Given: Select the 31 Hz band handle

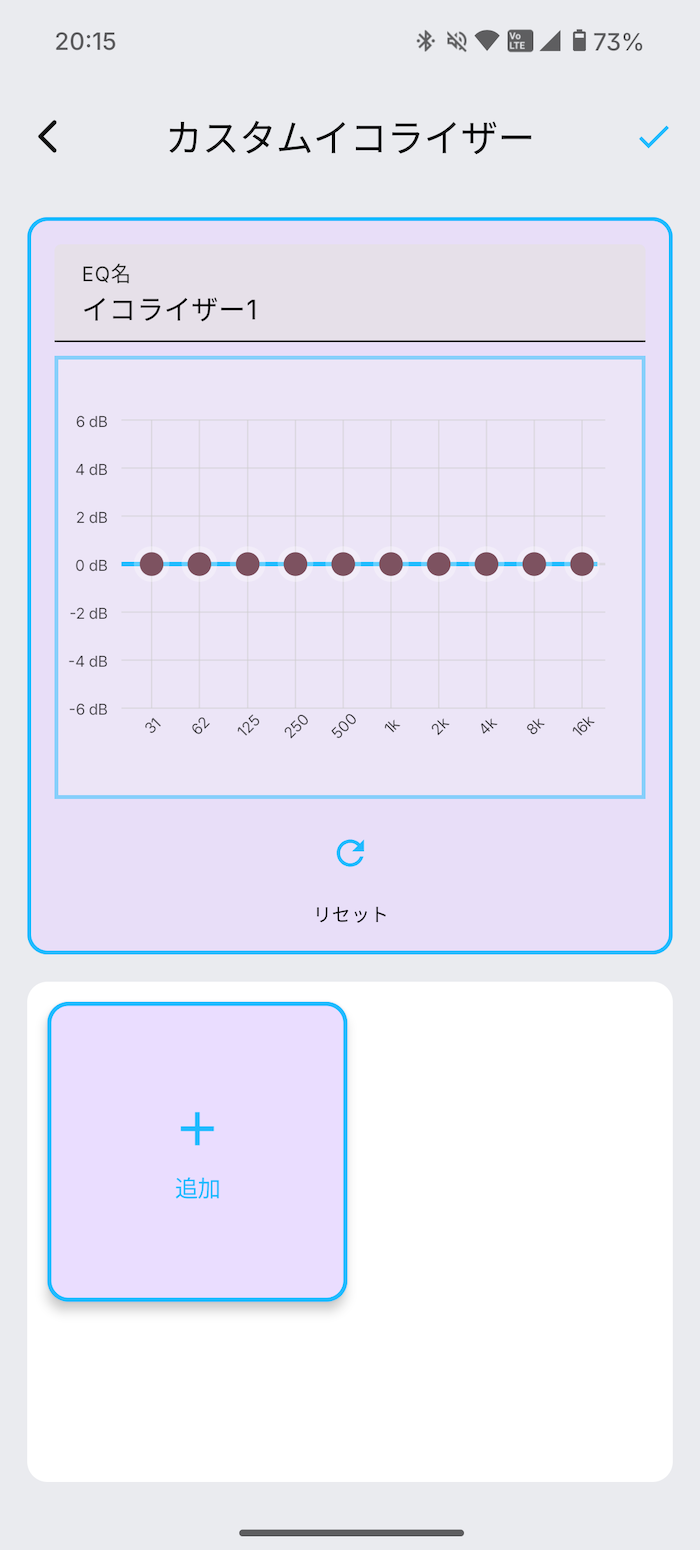Looking at the screenshot, I should click(151, 564).
